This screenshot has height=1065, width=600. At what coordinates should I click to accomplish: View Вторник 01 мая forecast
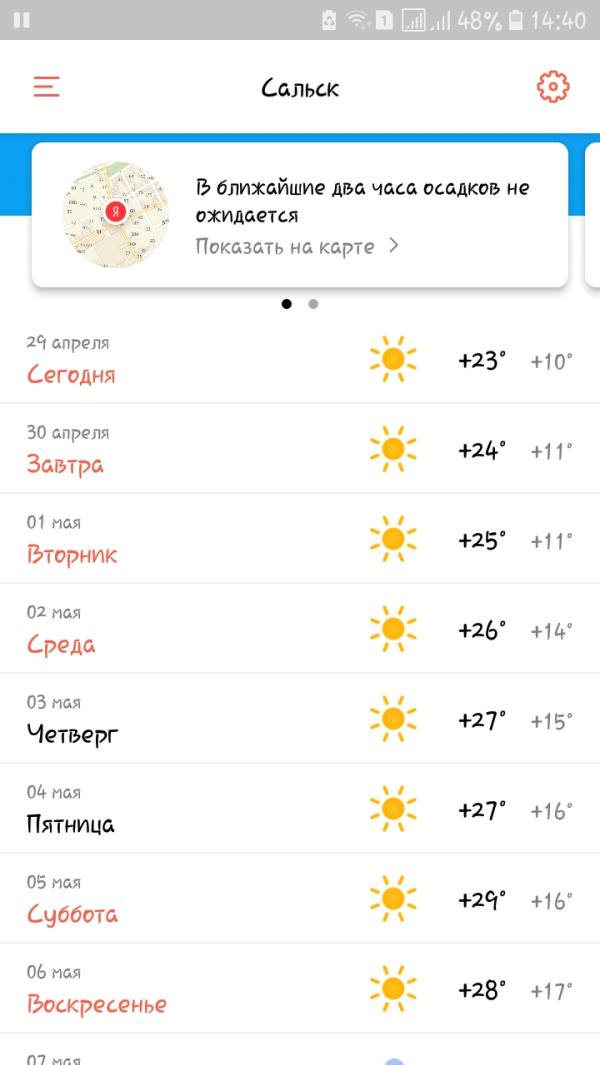click(300, 539)
